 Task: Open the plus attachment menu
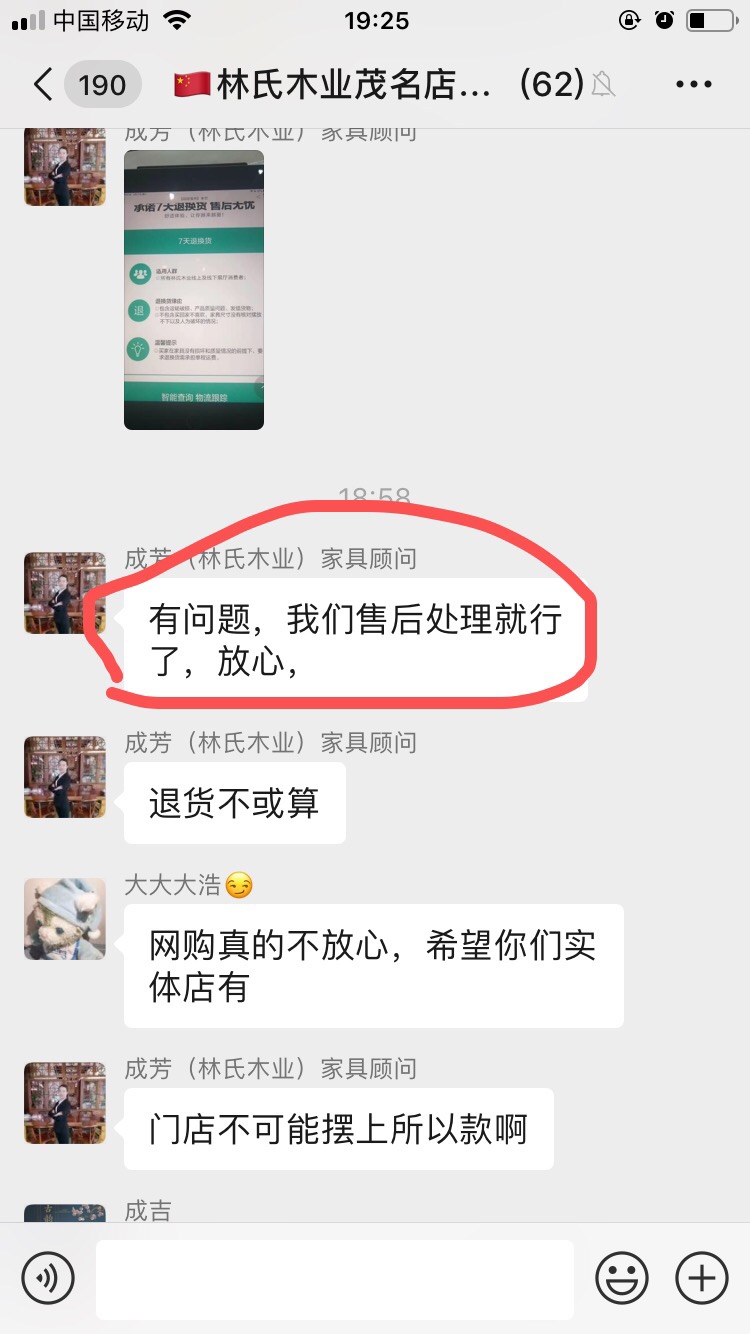(702, 1278)
